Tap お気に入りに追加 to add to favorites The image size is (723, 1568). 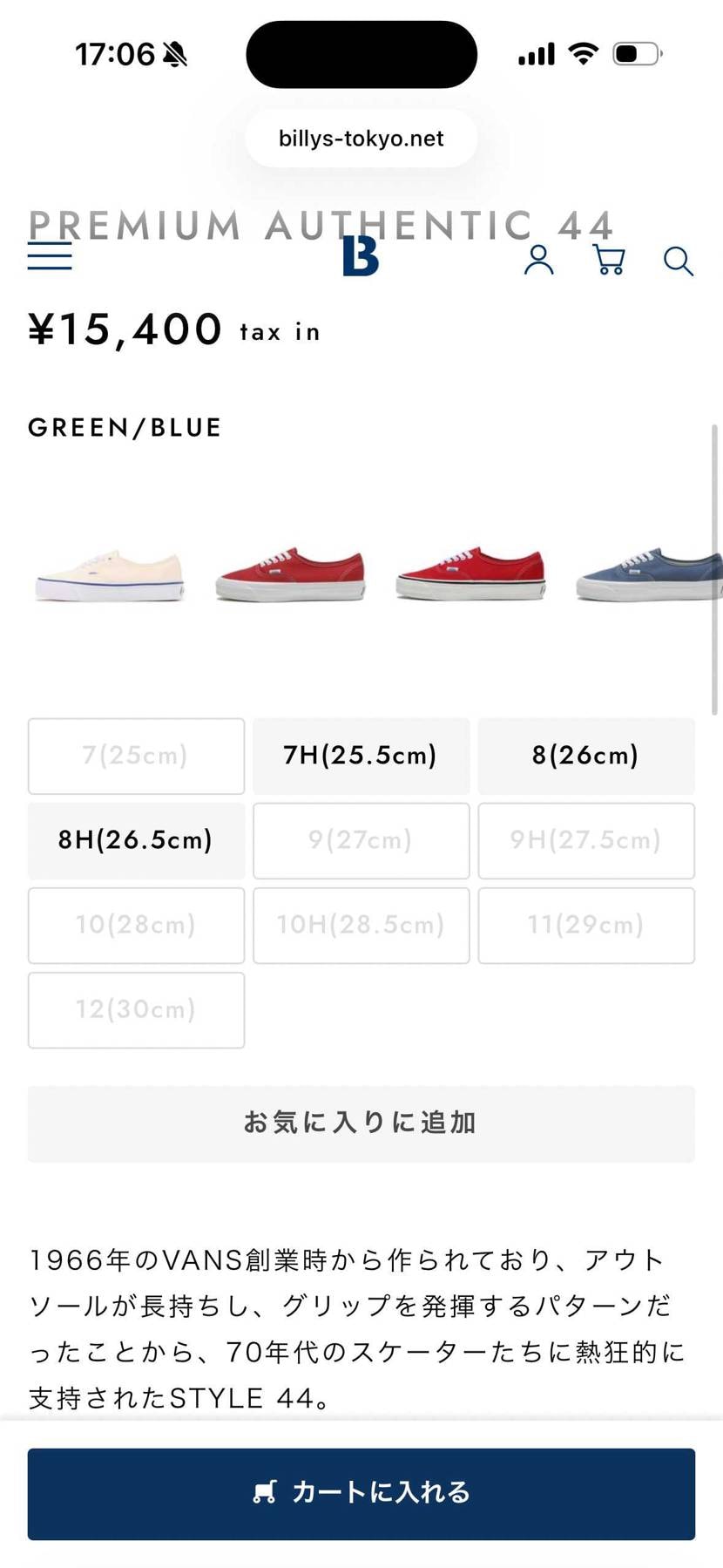tap(361, 1123)
